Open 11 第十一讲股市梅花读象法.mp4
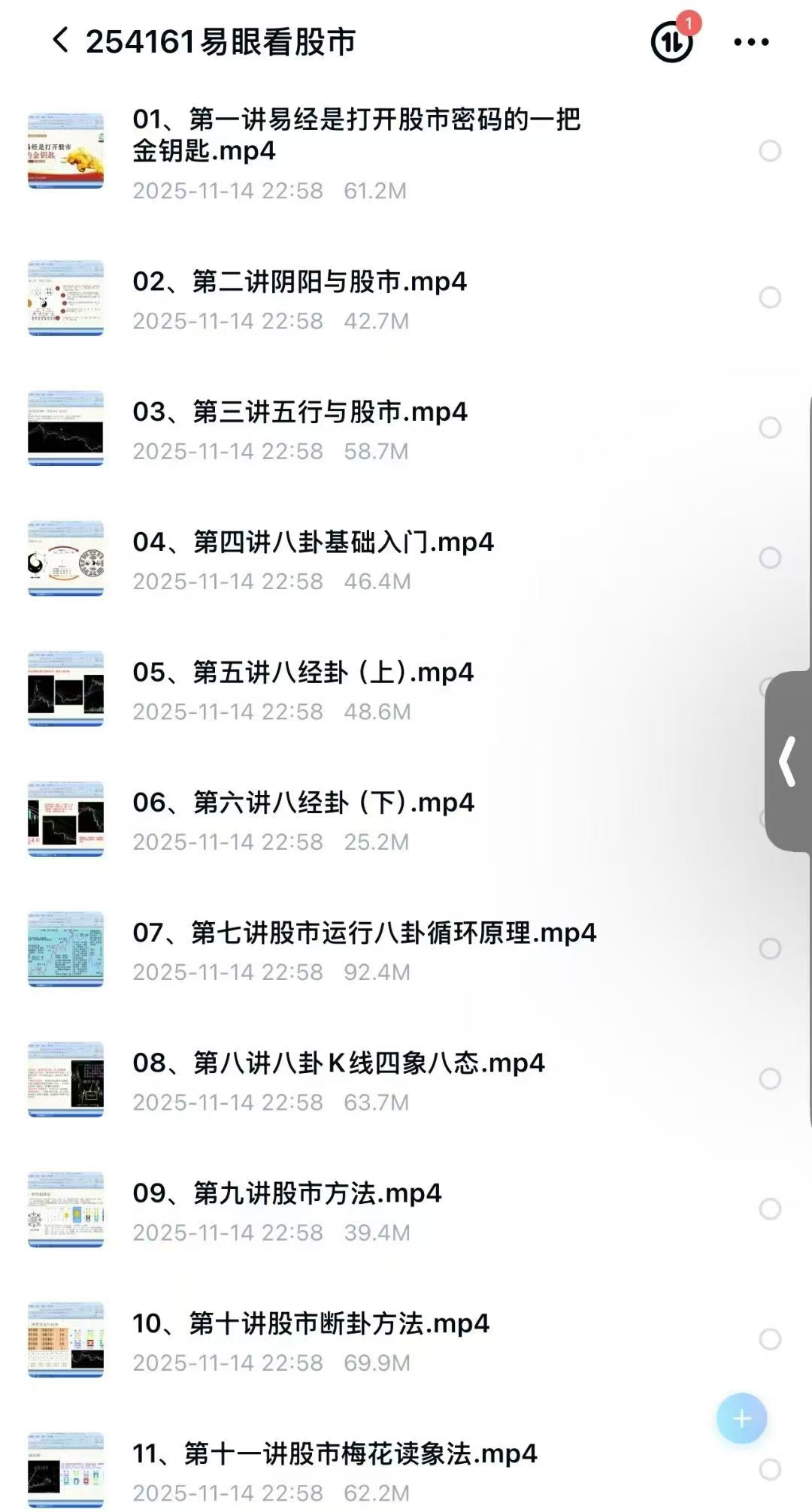The image size is (812, 1512). 335,1453
